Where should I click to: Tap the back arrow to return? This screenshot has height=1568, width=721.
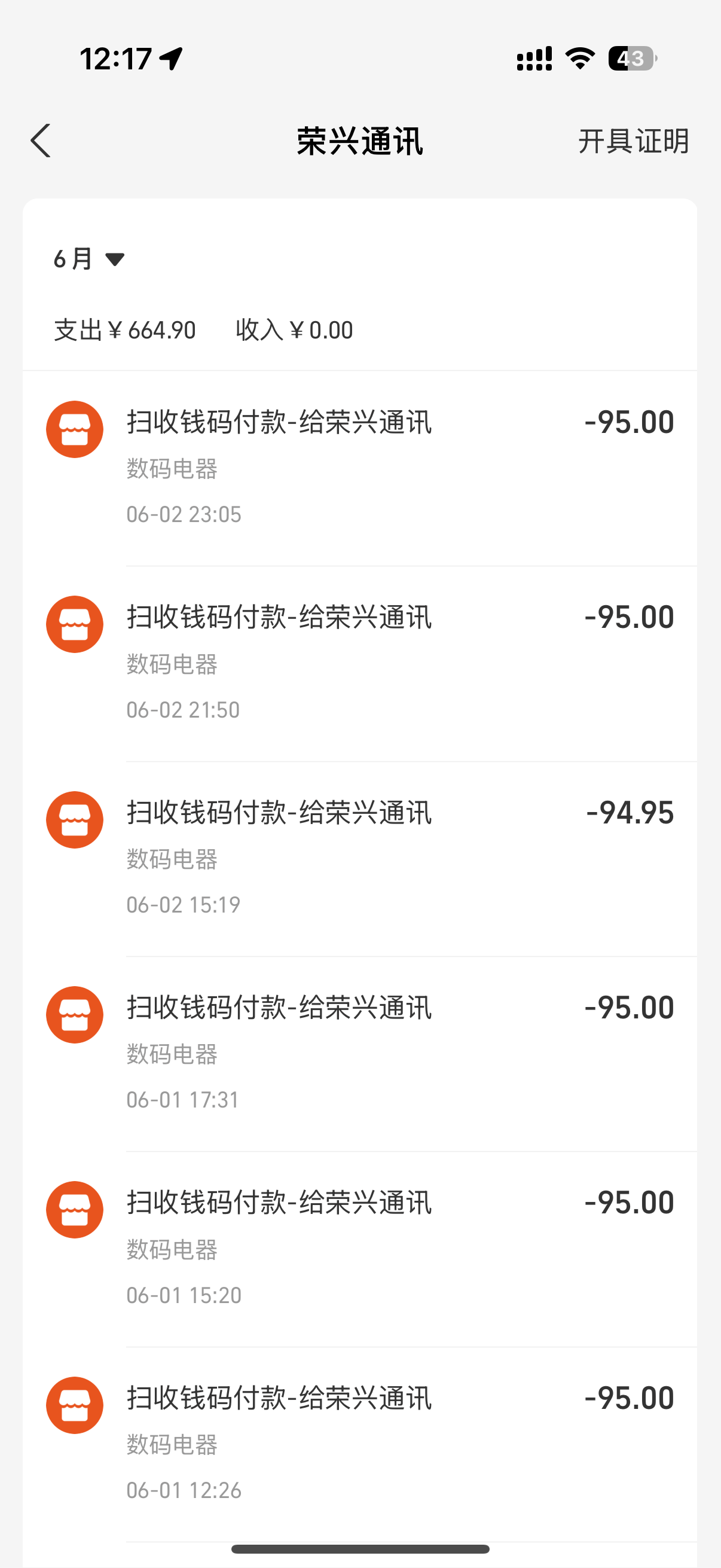pos(40,141)
